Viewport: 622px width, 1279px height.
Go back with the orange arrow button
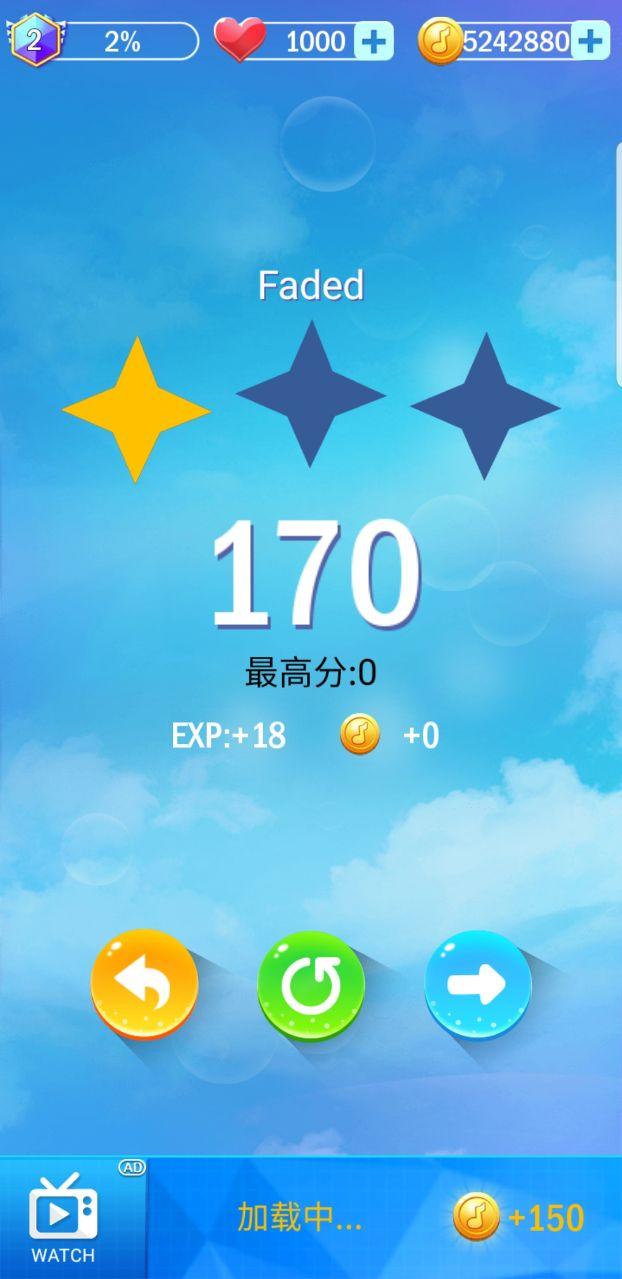(144, 984)
